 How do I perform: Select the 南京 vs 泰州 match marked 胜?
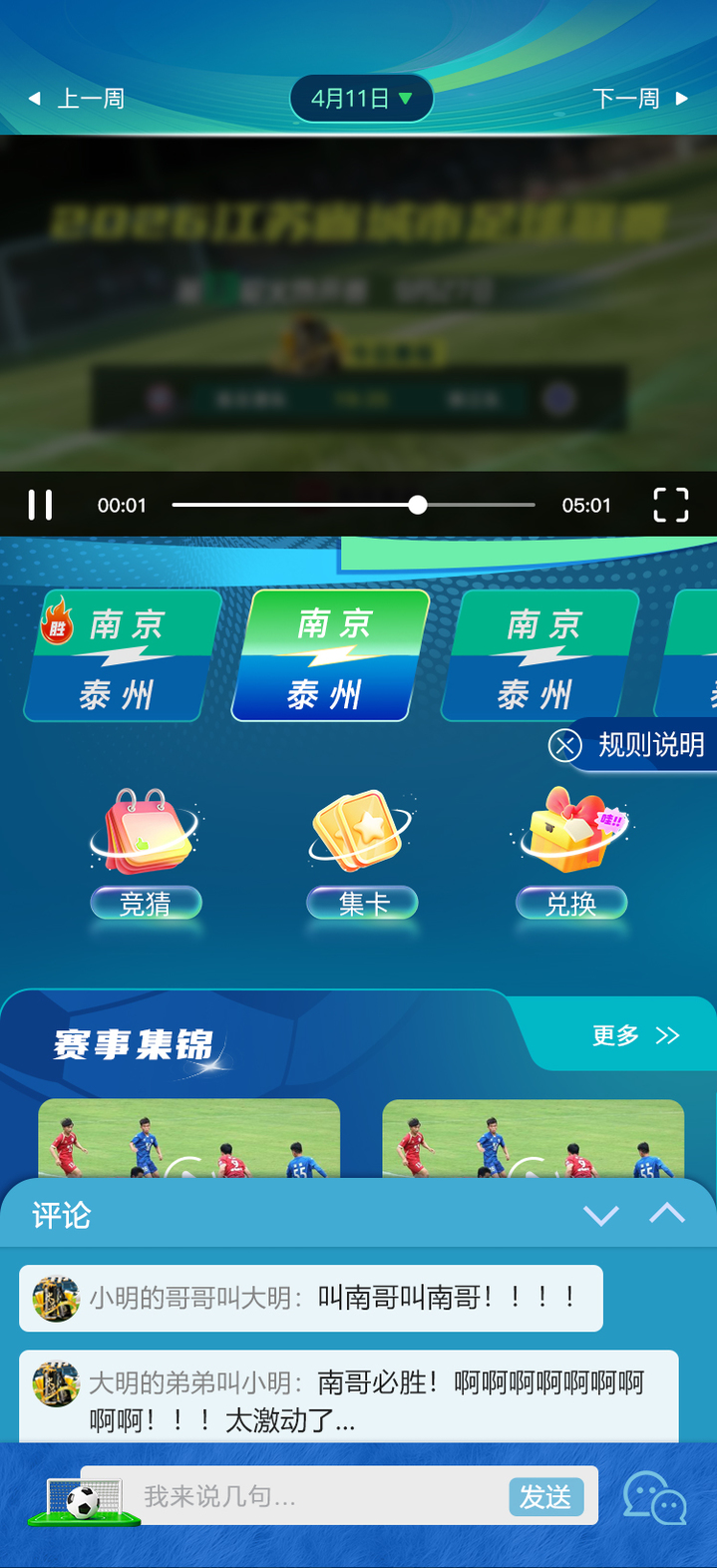124,656
